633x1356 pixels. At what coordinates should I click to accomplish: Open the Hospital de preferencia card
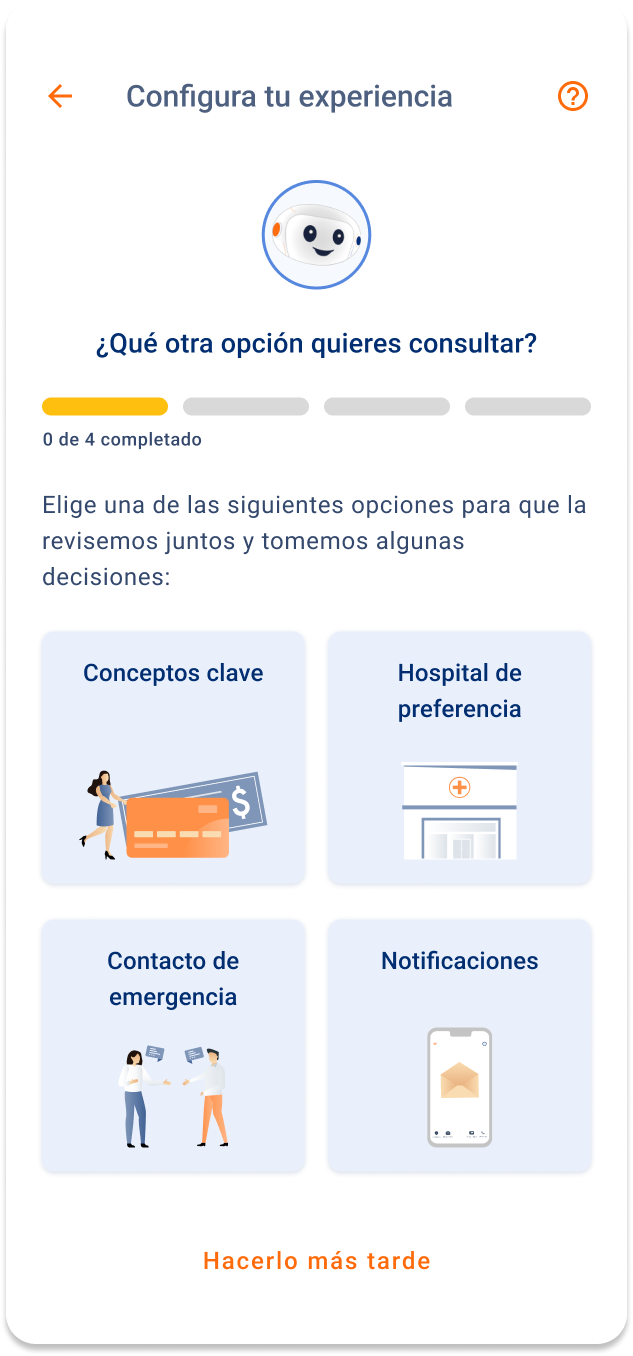coord(459,757)
